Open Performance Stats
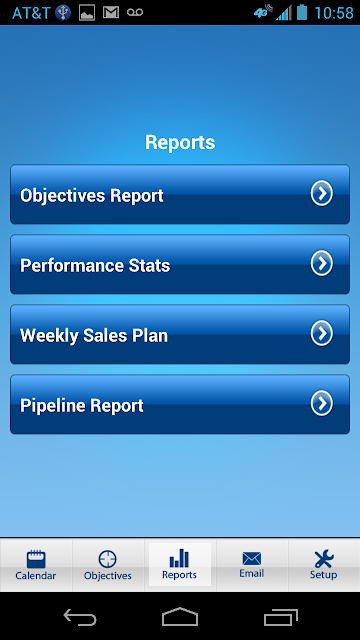The image size is (360, 640). (x=180, y=264)
